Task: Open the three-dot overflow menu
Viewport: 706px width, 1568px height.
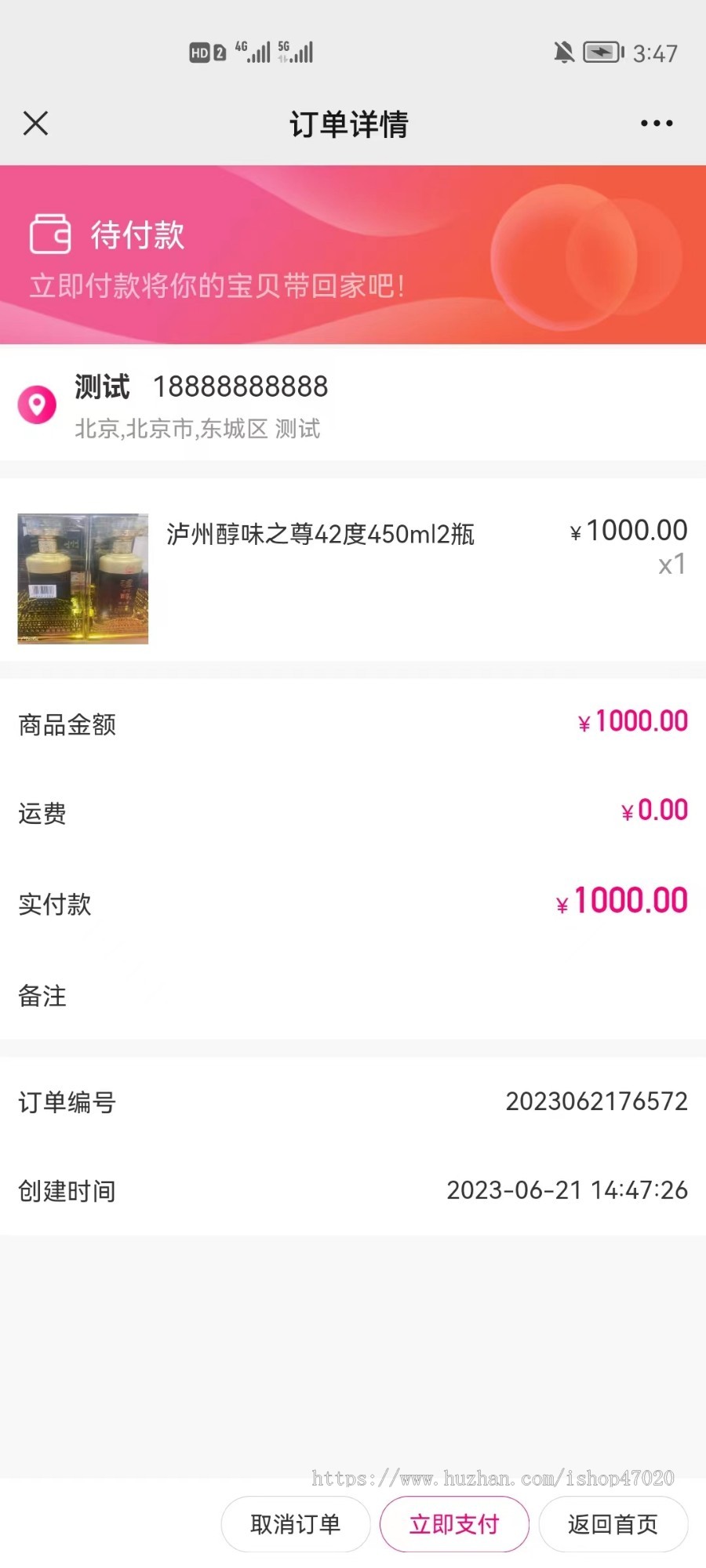Action: click(656, 123)
